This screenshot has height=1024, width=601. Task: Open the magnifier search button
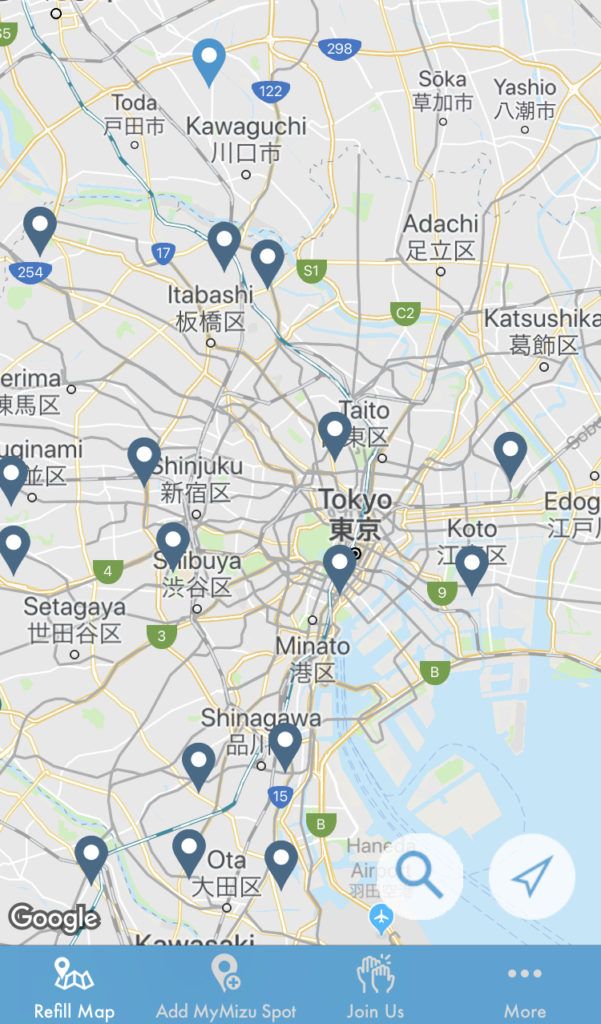[420, 876]
